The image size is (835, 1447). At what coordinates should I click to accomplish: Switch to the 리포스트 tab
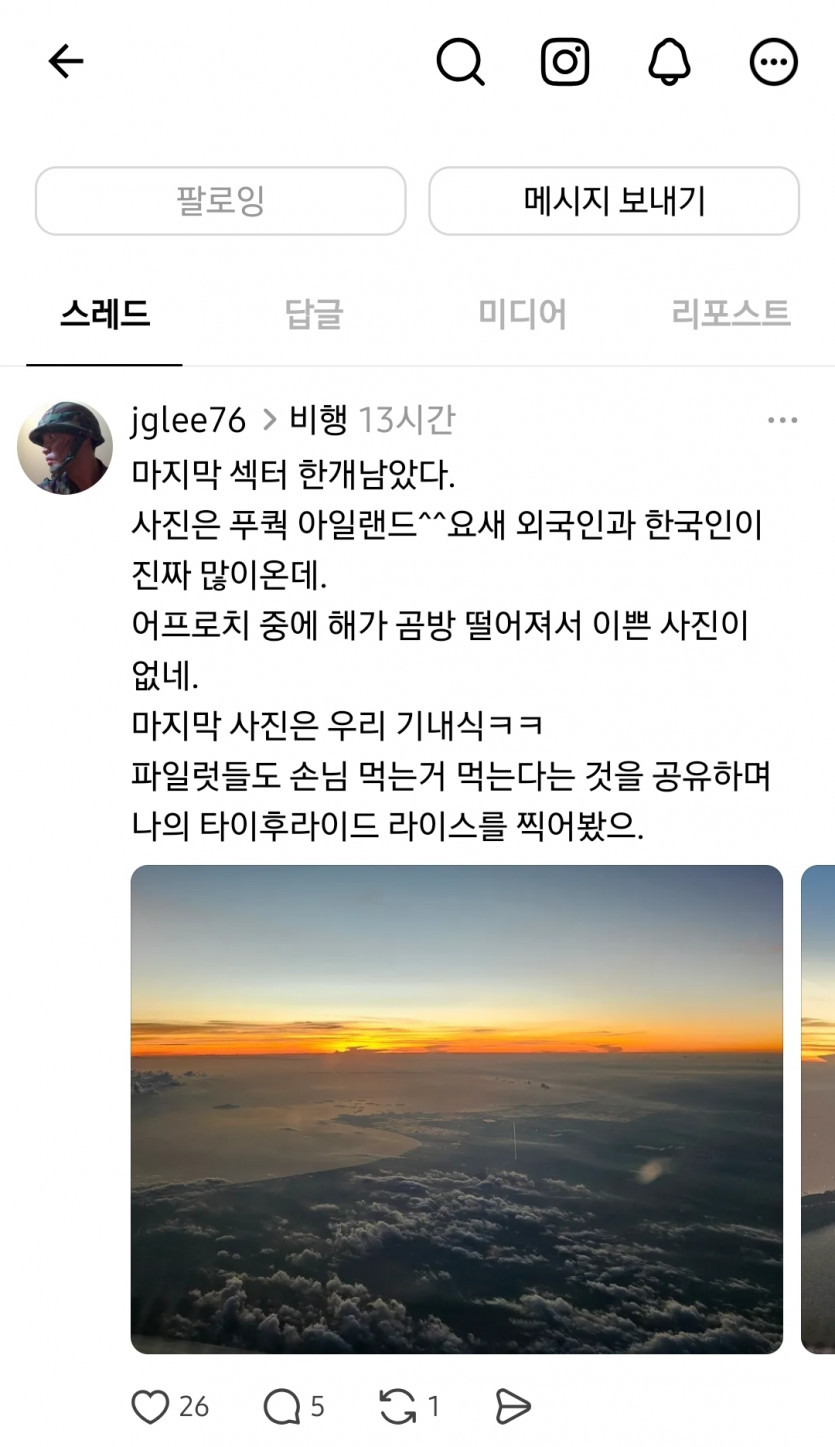(x=731, y=314)
